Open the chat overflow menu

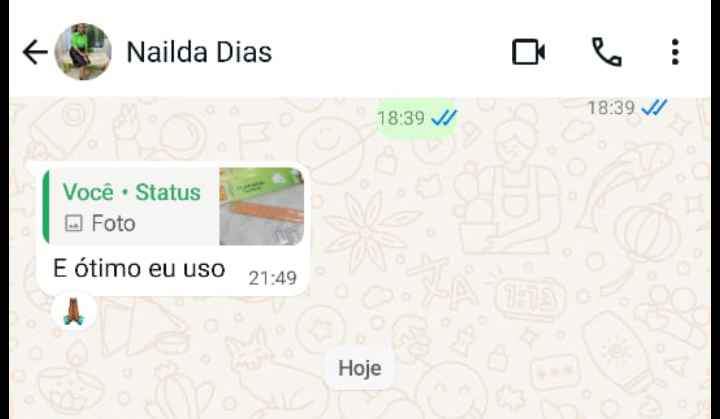675,52
